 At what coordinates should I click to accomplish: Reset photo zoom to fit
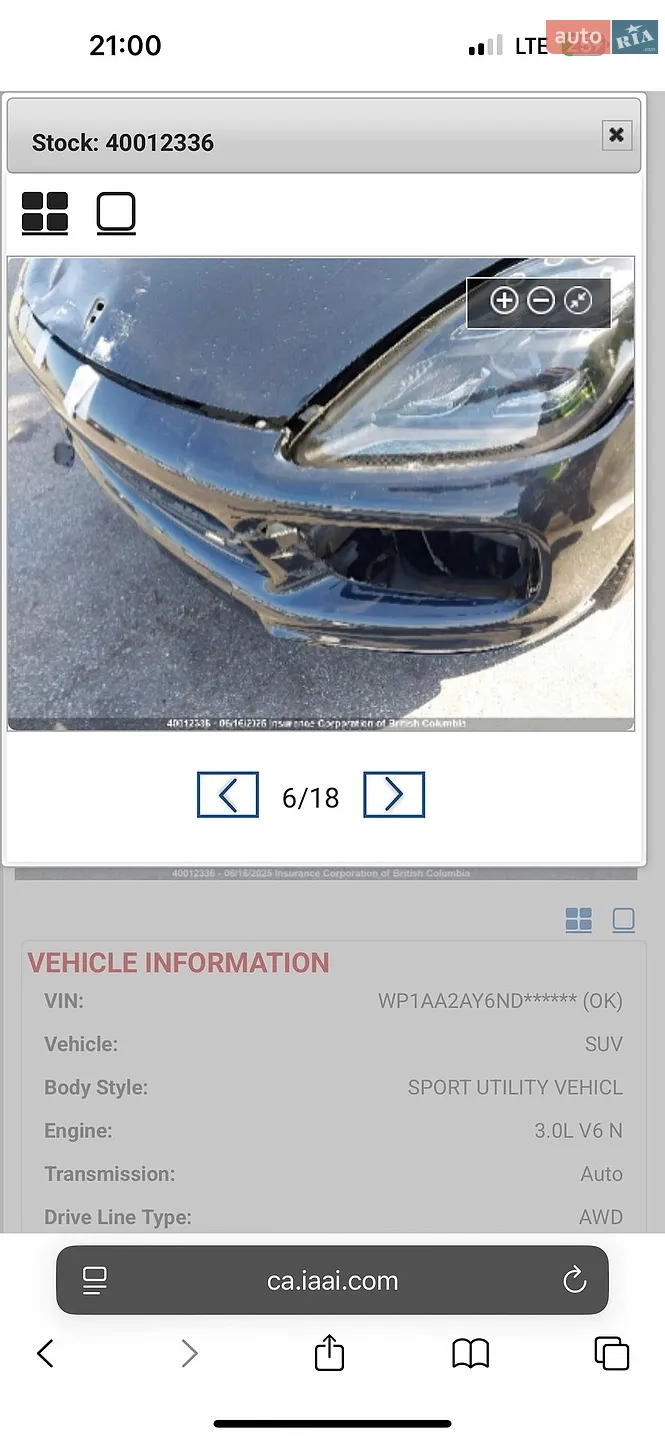tap(578, 300)
